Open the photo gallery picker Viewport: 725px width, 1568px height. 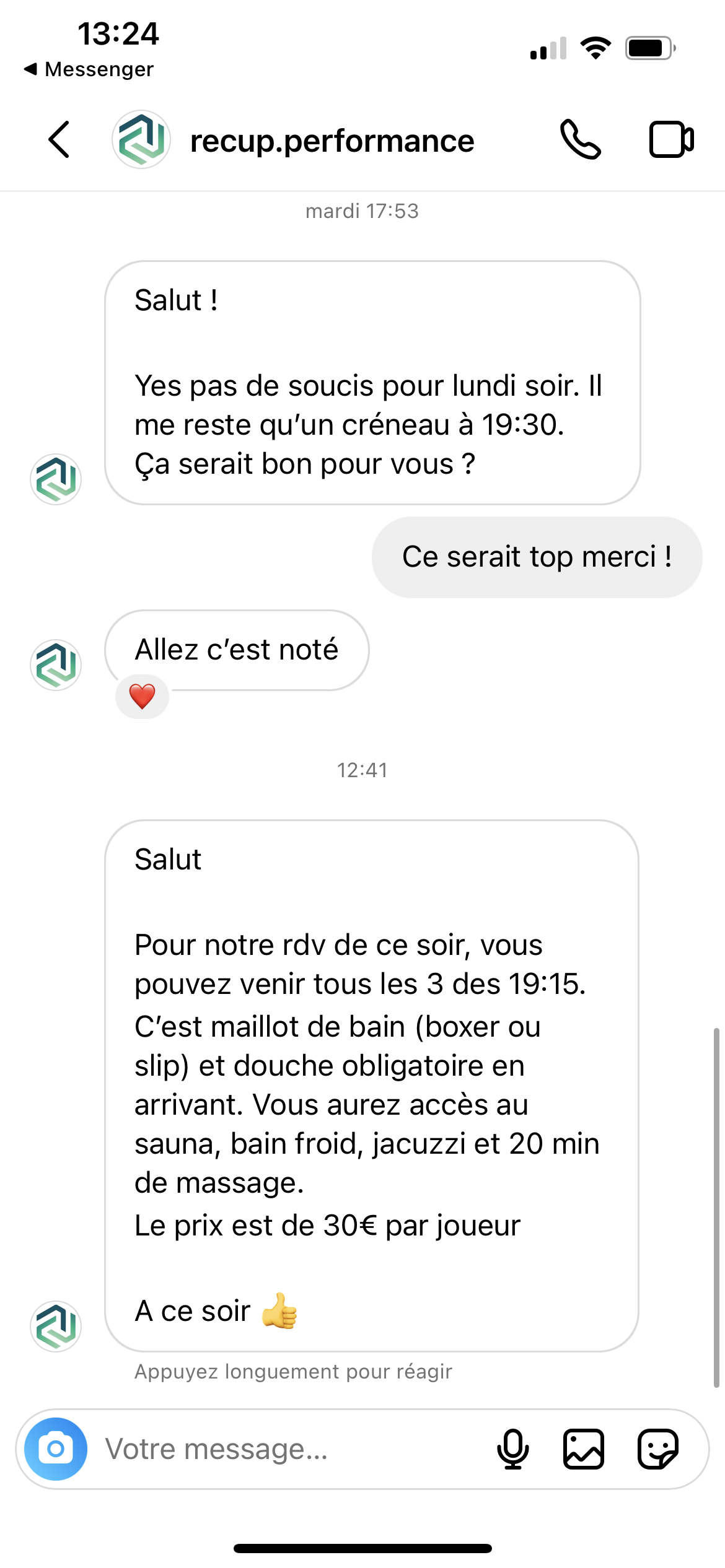tap(583, 1449)
